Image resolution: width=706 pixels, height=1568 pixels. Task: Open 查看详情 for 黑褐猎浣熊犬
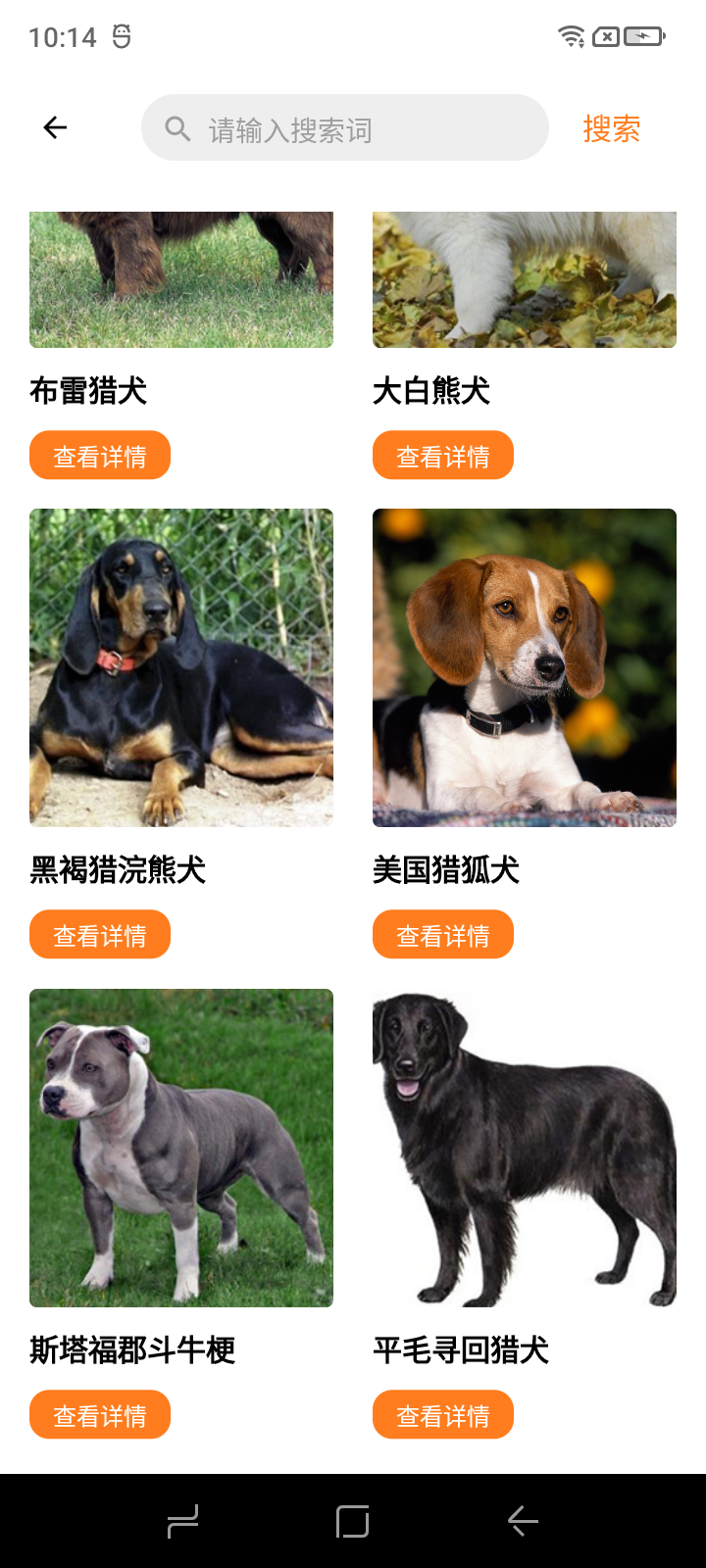click(99, 933)
